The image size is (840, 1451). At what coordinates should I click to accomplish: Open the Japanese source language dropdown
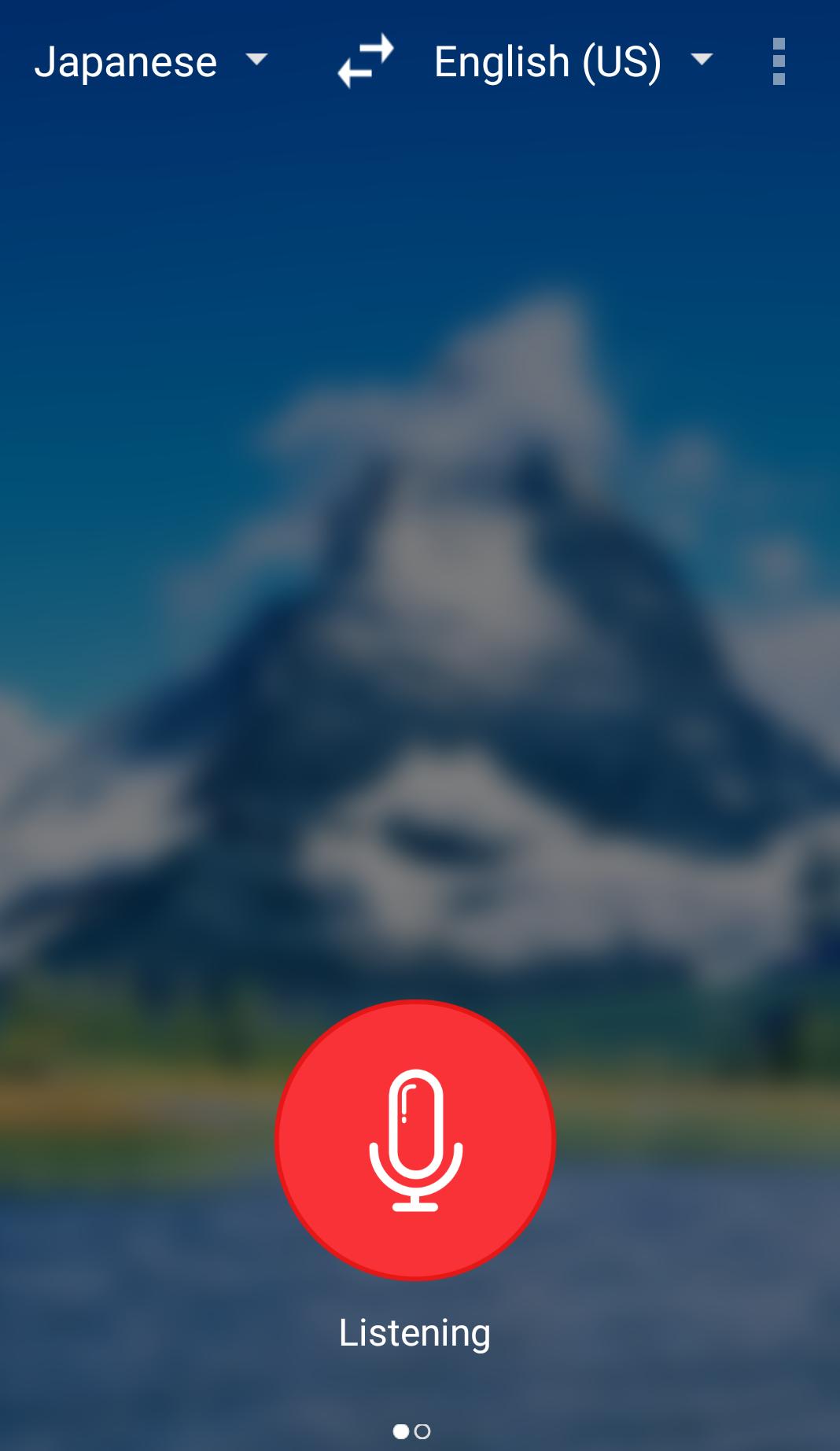(x=149, y=61)
